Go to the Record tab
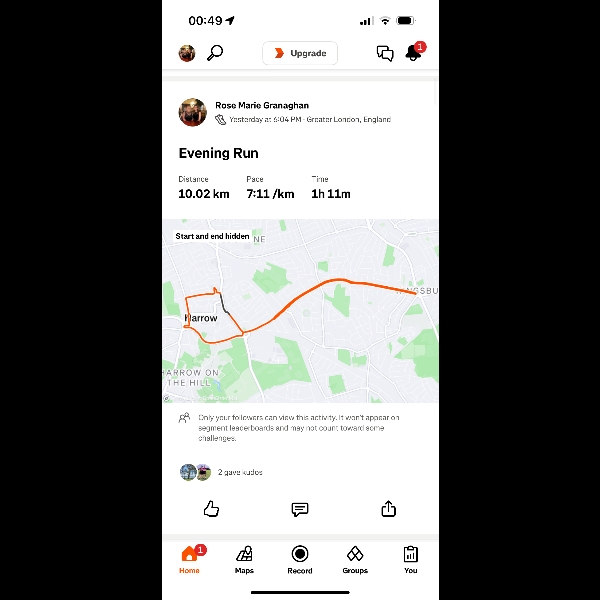Viewport: 600px width, 600px height. [300, 560]
